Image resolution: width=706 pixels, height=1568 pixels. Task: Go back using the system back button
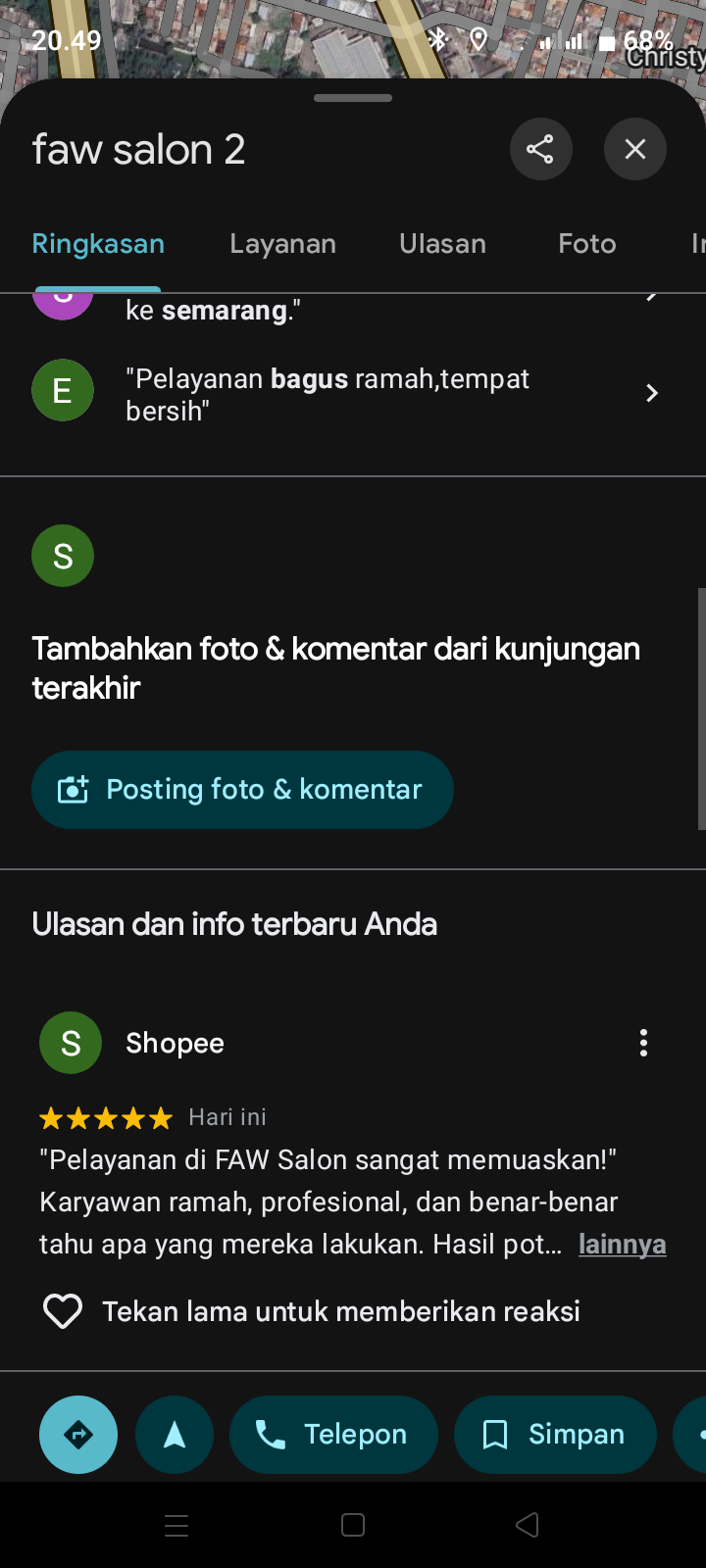point(528,1525)
